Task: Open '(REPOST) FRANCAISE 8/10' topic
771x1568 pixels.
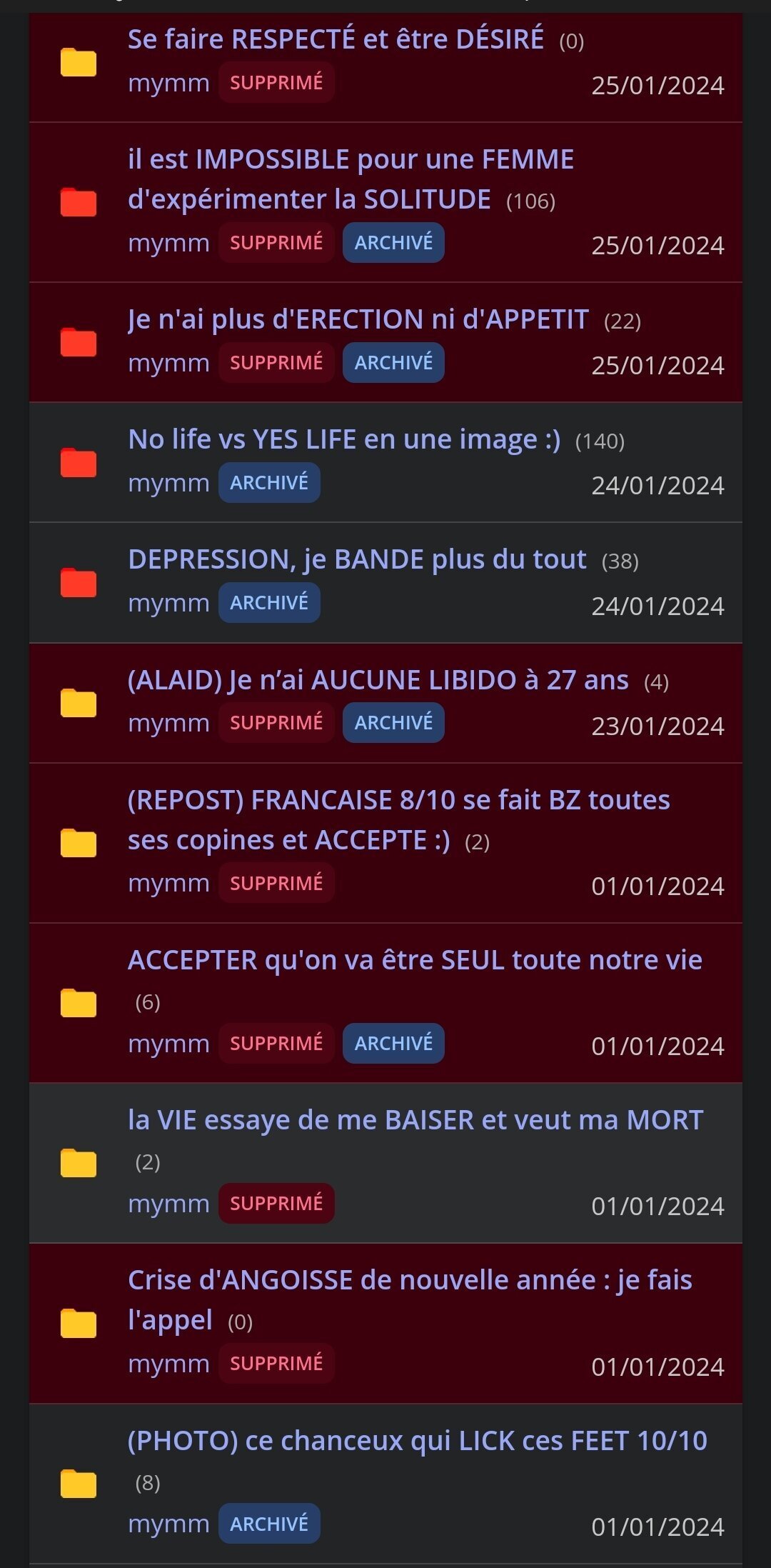Action: pyautogui.click(x=398, y=820)
